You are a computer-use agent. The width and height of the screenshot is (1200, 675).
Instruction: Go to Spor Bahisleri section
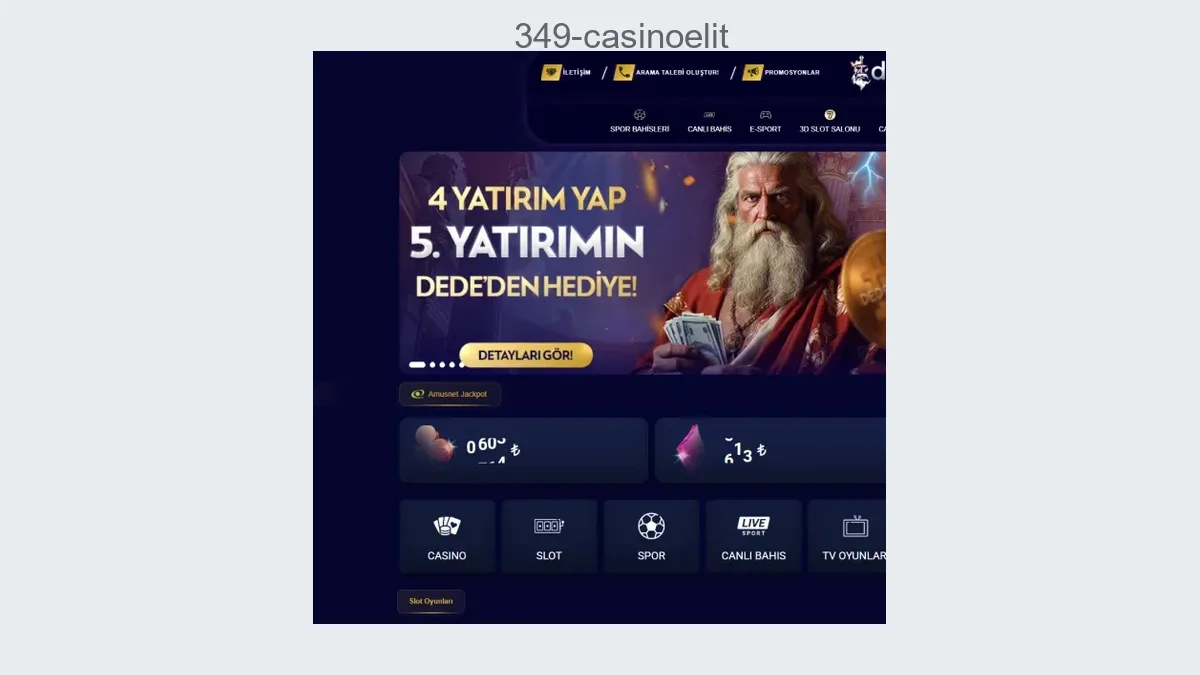click(639, 122)
